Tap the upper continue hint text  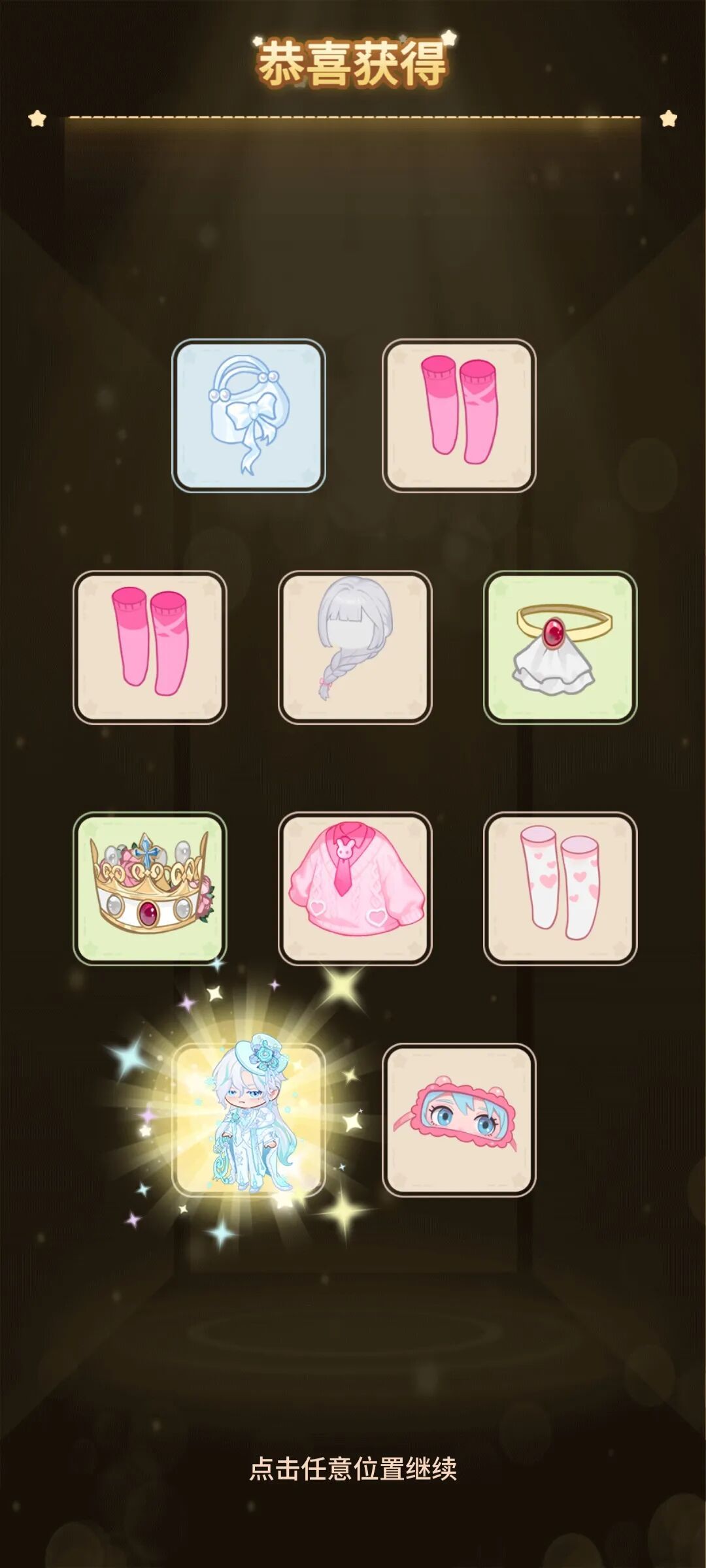[353, 260]
